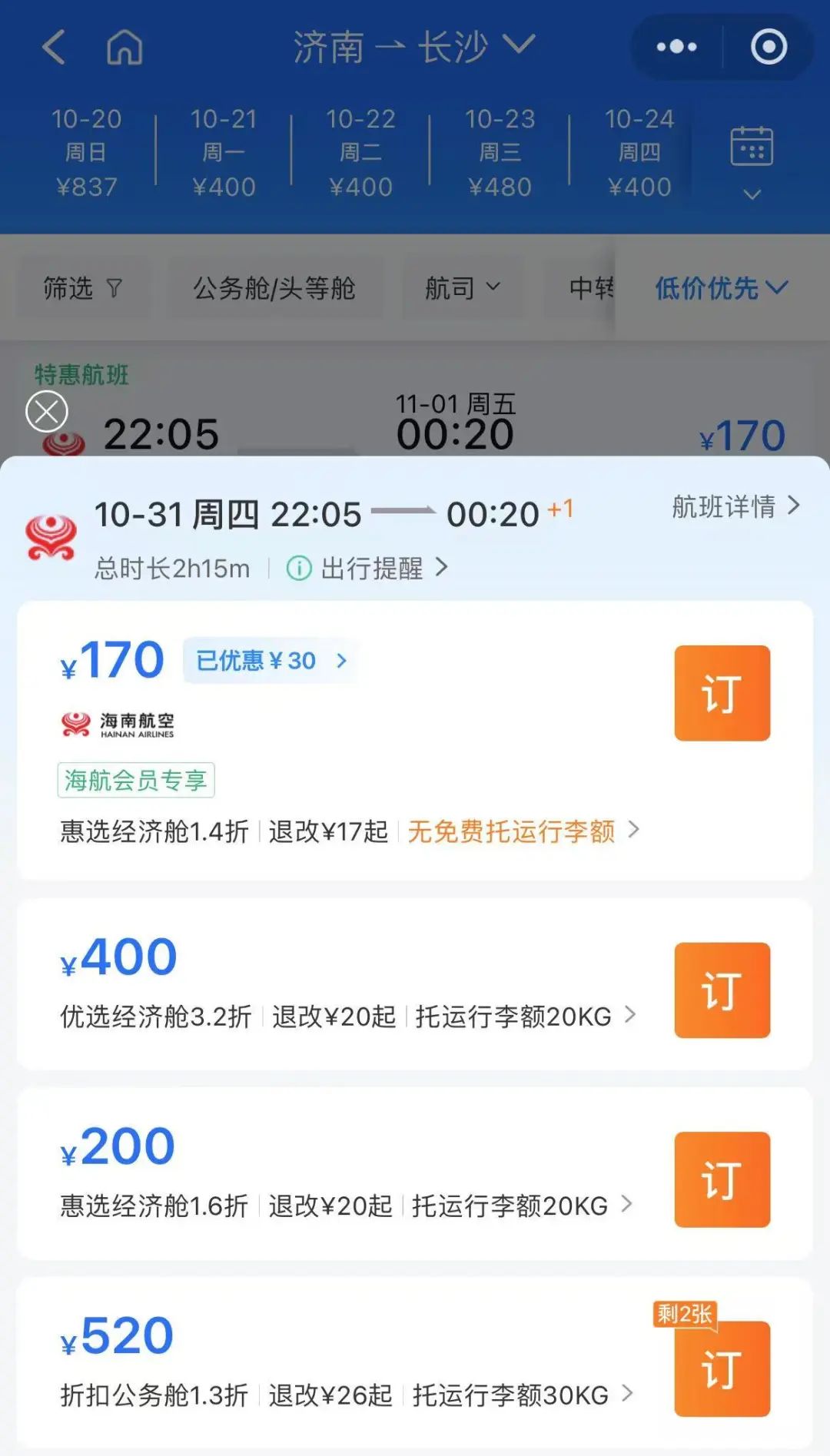The image size is (830, 1456).
Task: View the 出行提醒 travel reminder
Action: (x=367, y=569)
